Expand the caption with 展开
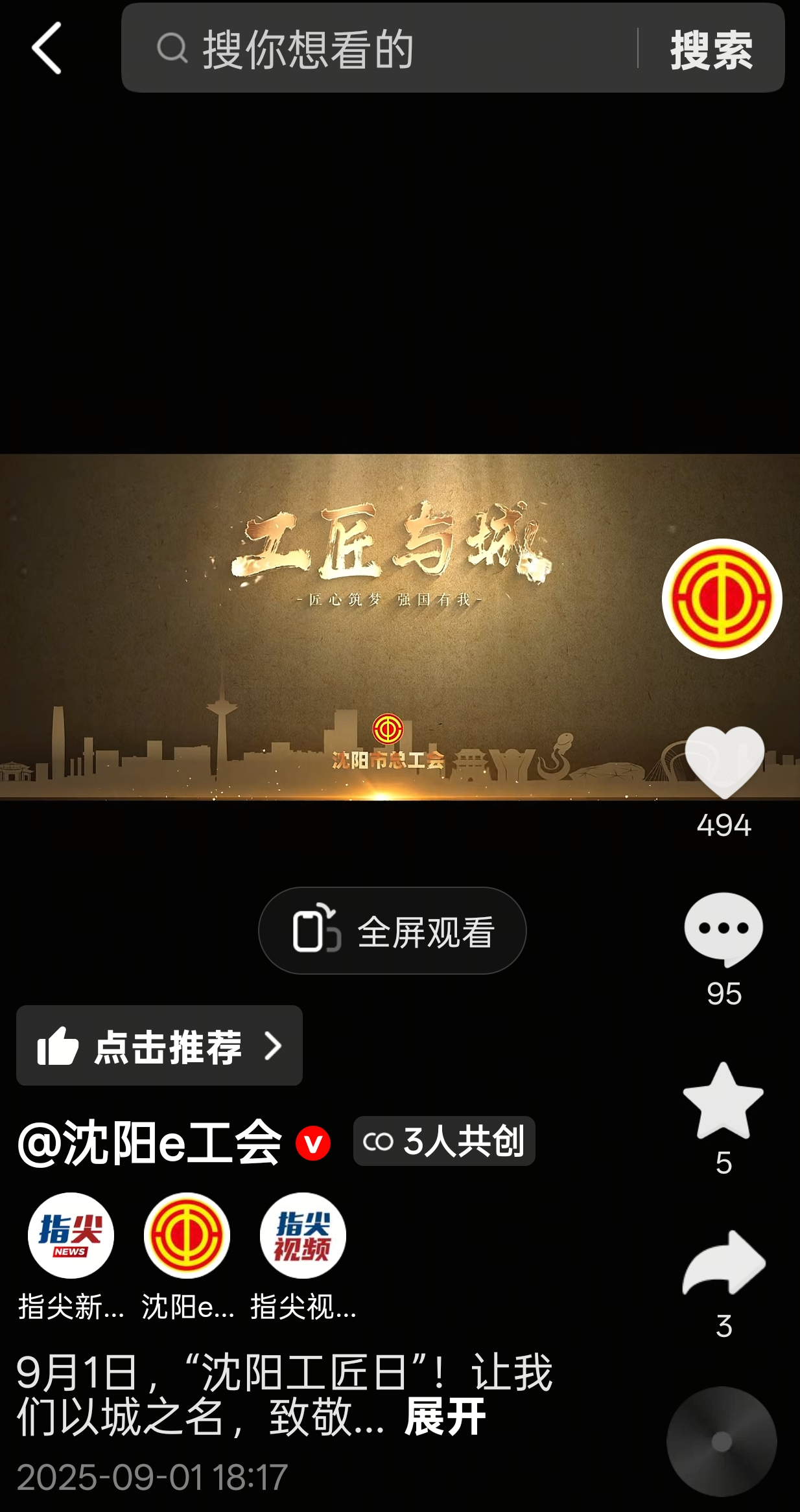This screenshot has width=800, height=1512. pos(445,1417)
